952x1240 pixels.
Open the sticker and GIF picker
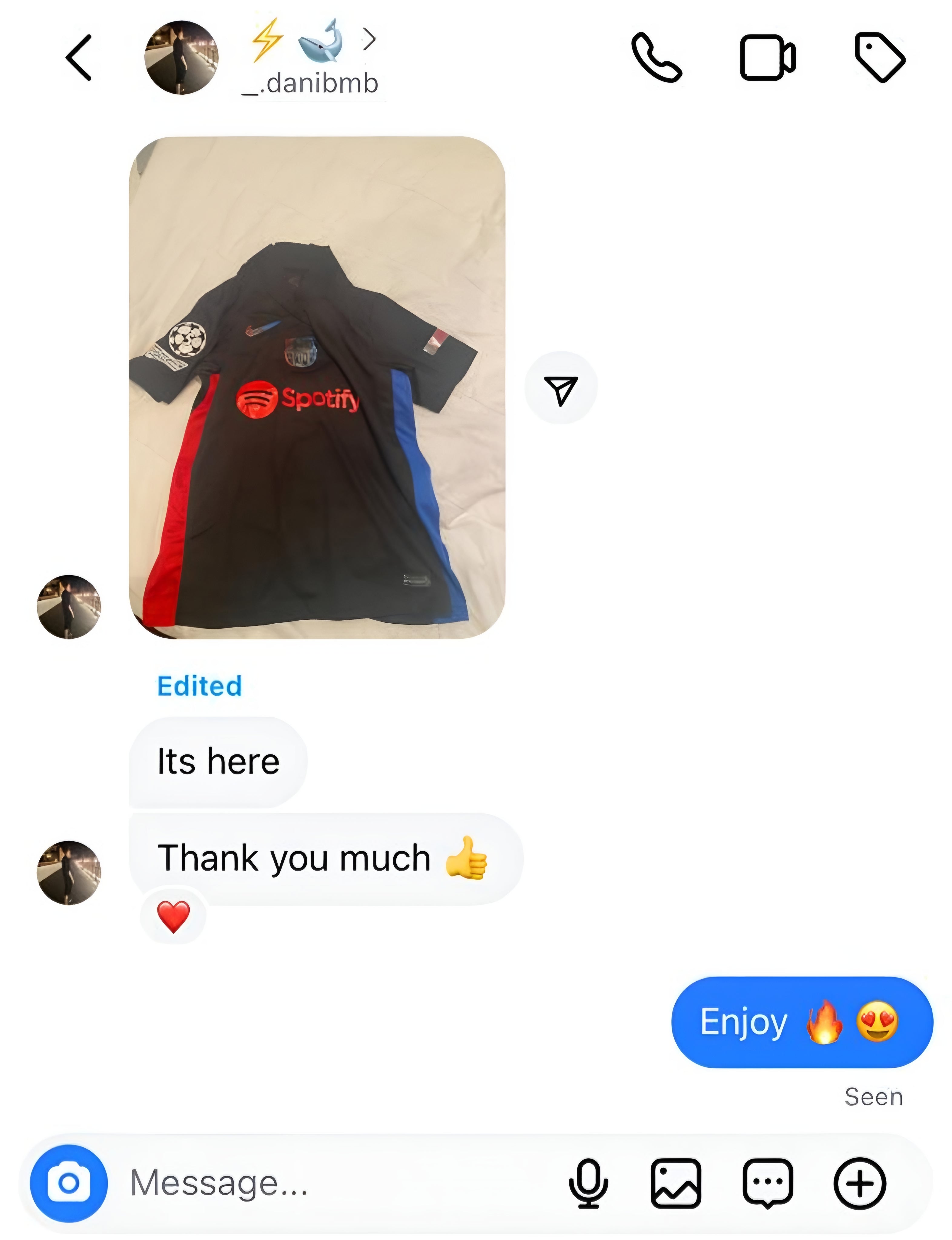[x=768, y=1183]
